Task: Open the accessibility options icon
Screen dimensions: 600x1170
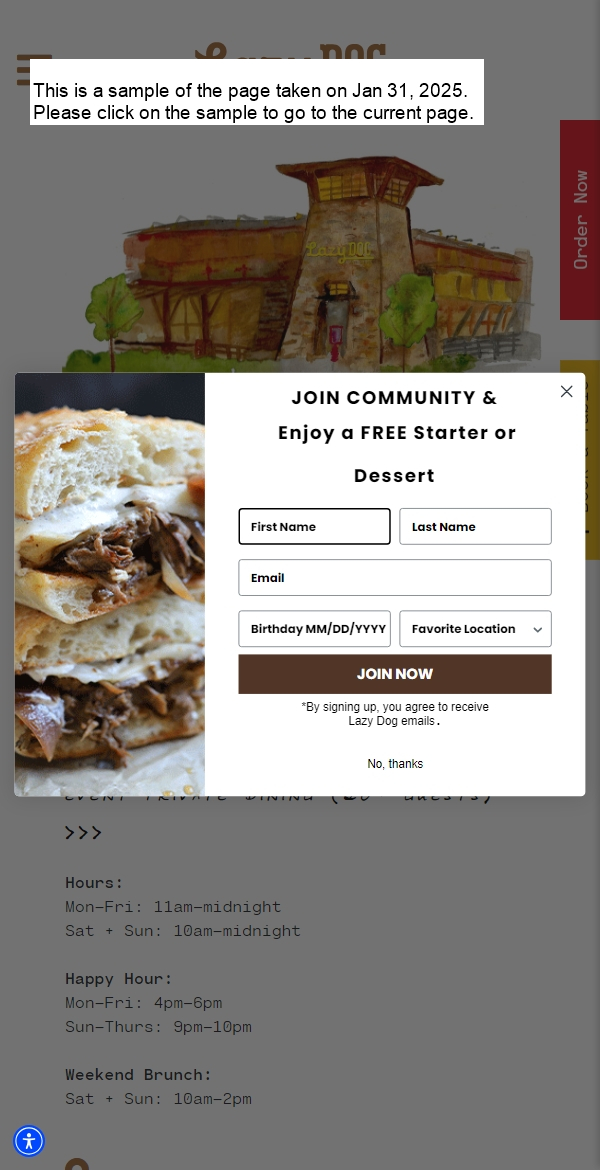Action: point(29,1141)
